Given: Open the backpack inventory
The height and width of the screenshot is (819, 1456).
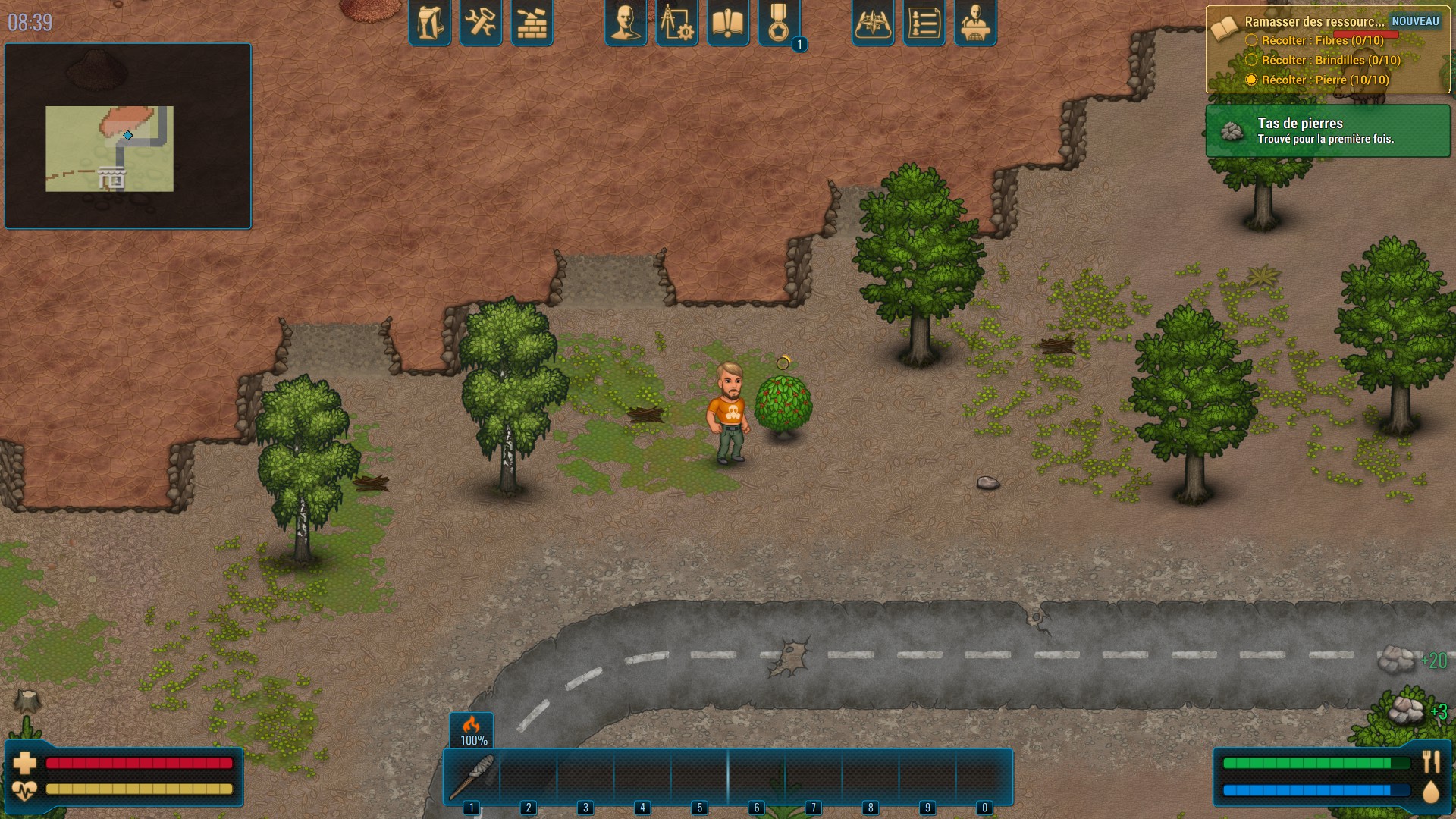Looking at the screenshot, I should 430,23.
